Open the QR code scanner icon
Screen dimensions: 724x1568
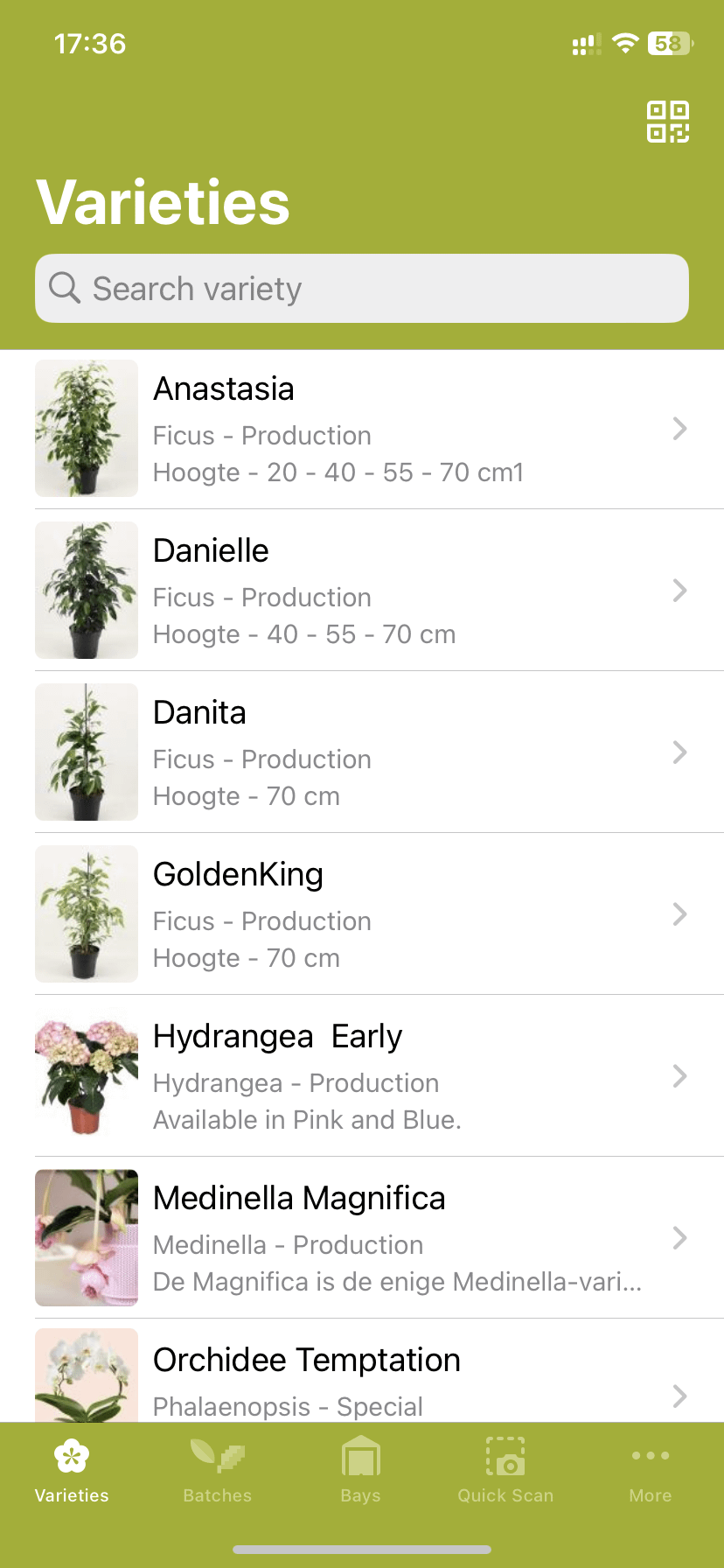point(668,122)
